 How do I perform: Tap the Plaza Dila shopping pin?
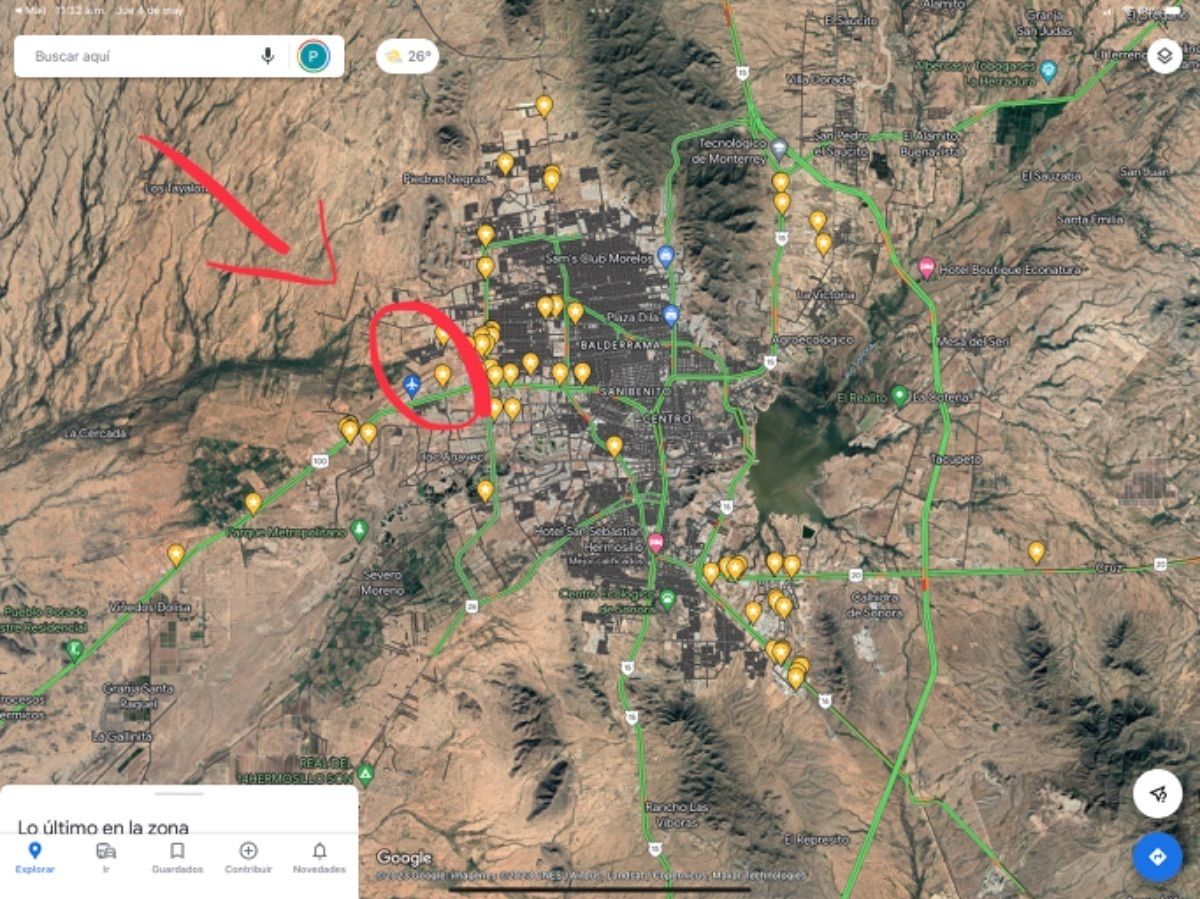point(671,315)
